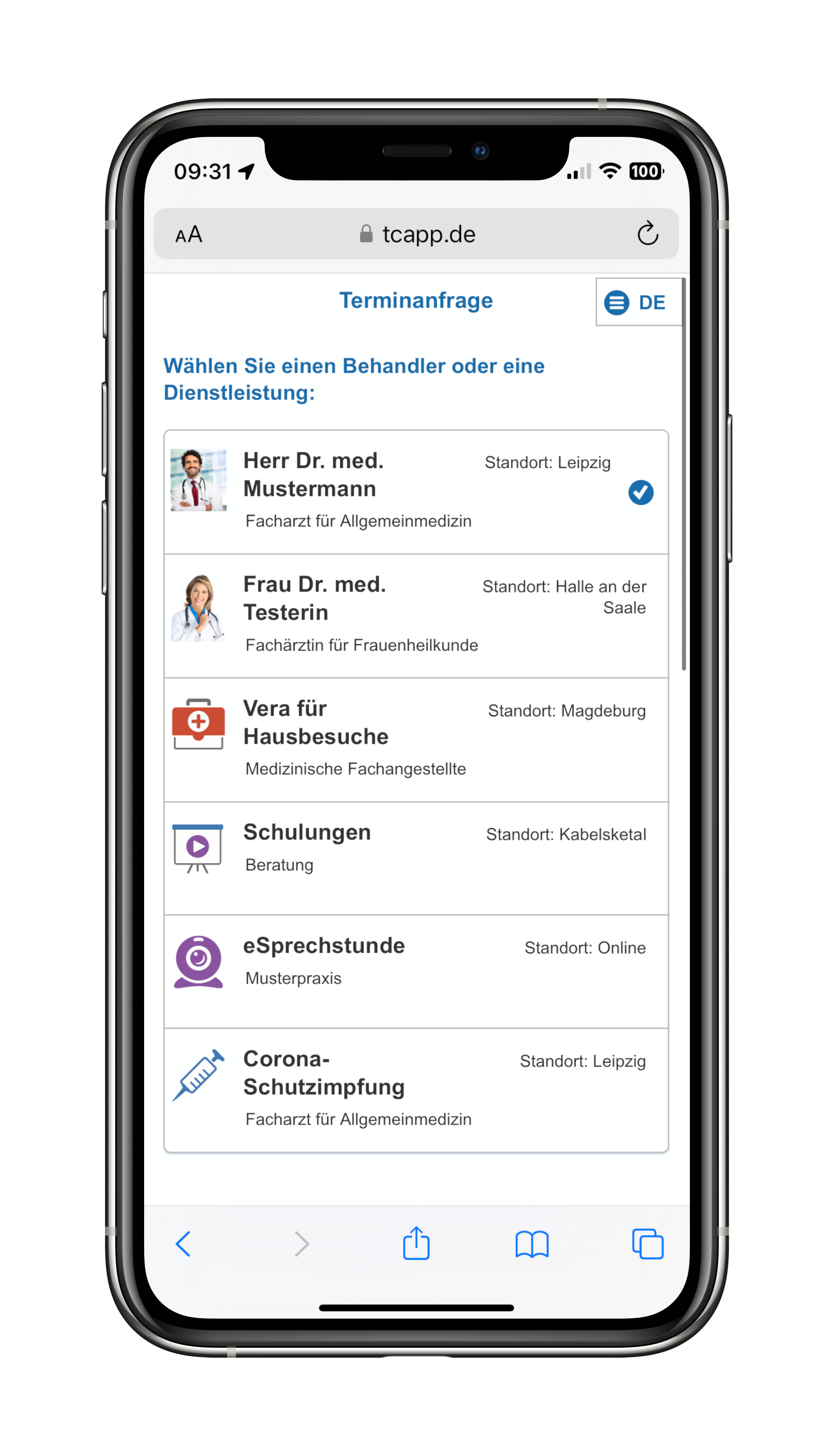This screenshot has width=834, height=1456.
Task: Show the open tabs overview
Action: coord(647,1244)
